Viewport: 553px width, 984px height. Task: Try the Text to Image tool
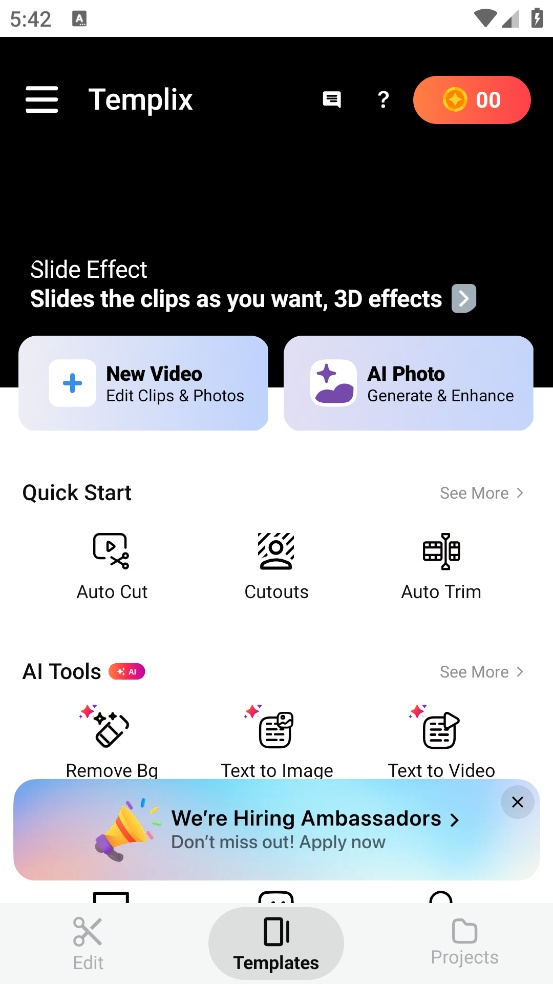pyautogui.click(x=276, y=741)
